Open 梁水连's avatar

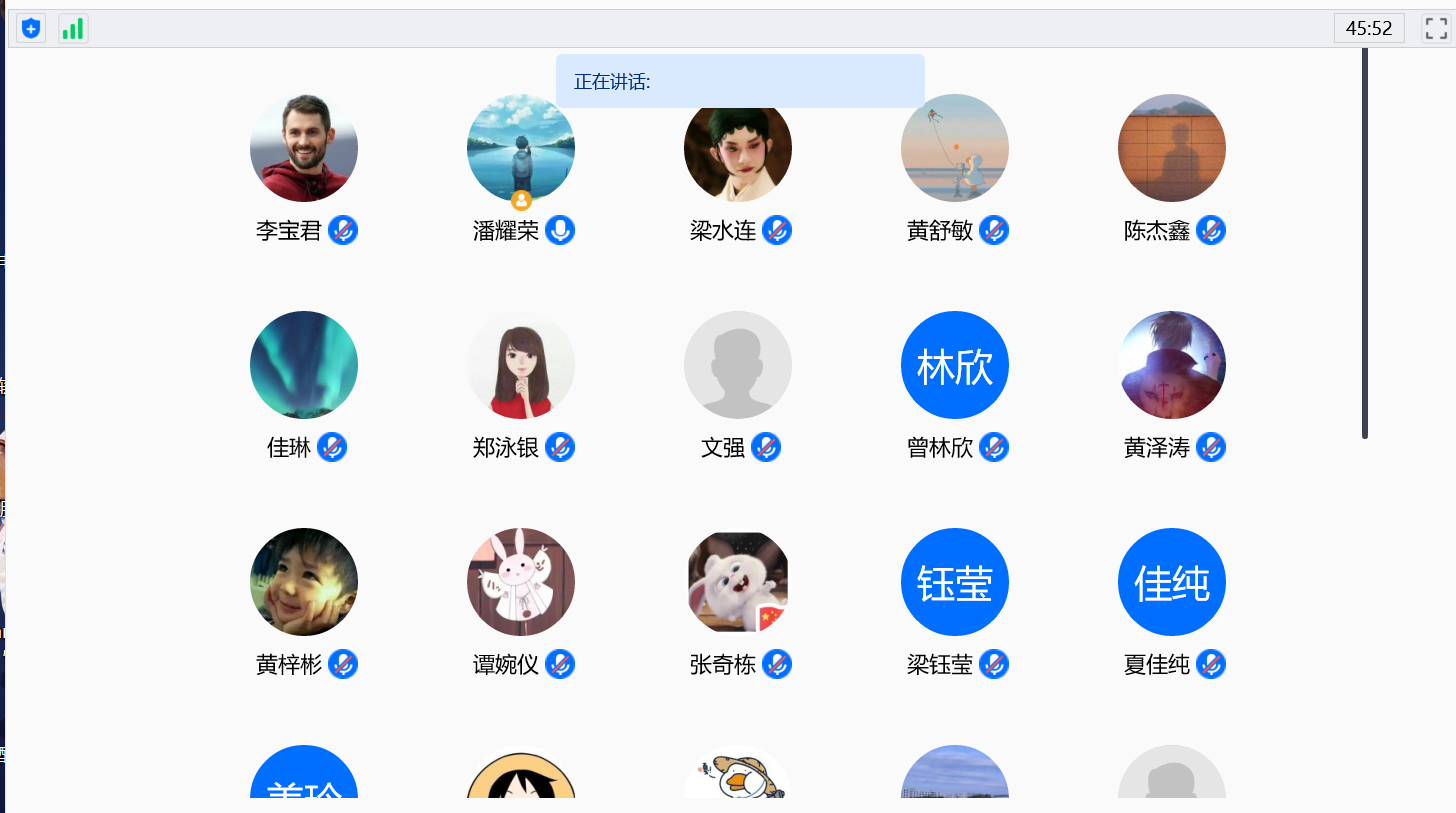pyautogui.click(x=738, y=148)
